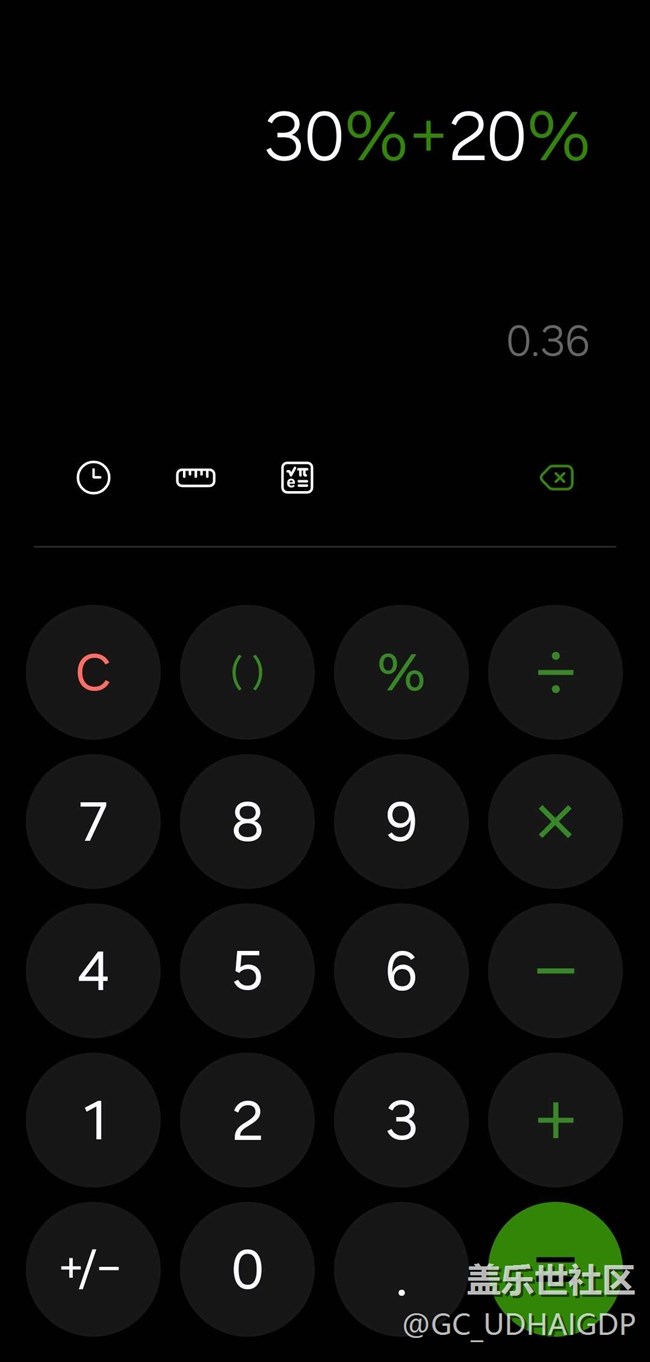Clear the calculation with C
This screenshot has width=650, height=1362.
point(93,672)
